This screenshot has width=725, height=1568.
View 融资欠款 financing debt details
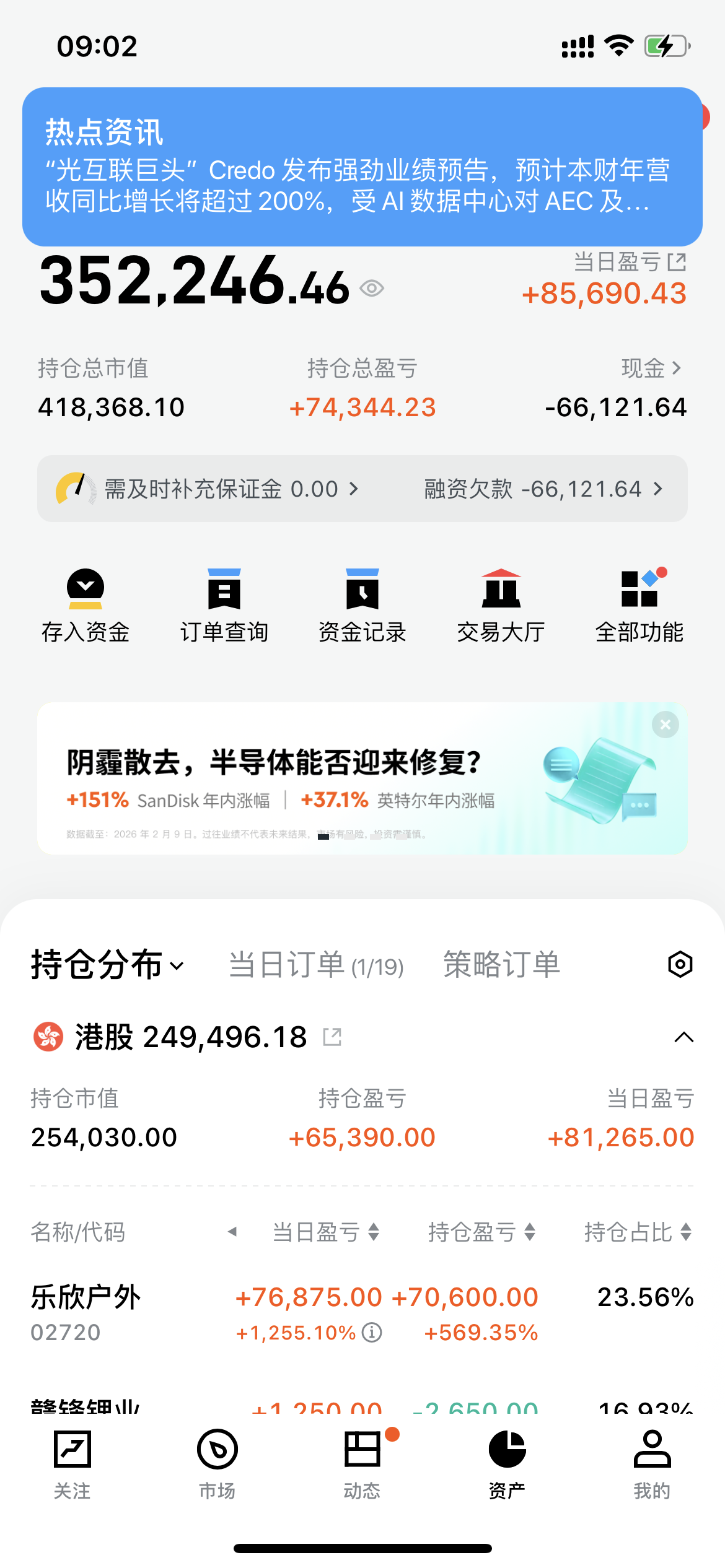pos(543,489)
